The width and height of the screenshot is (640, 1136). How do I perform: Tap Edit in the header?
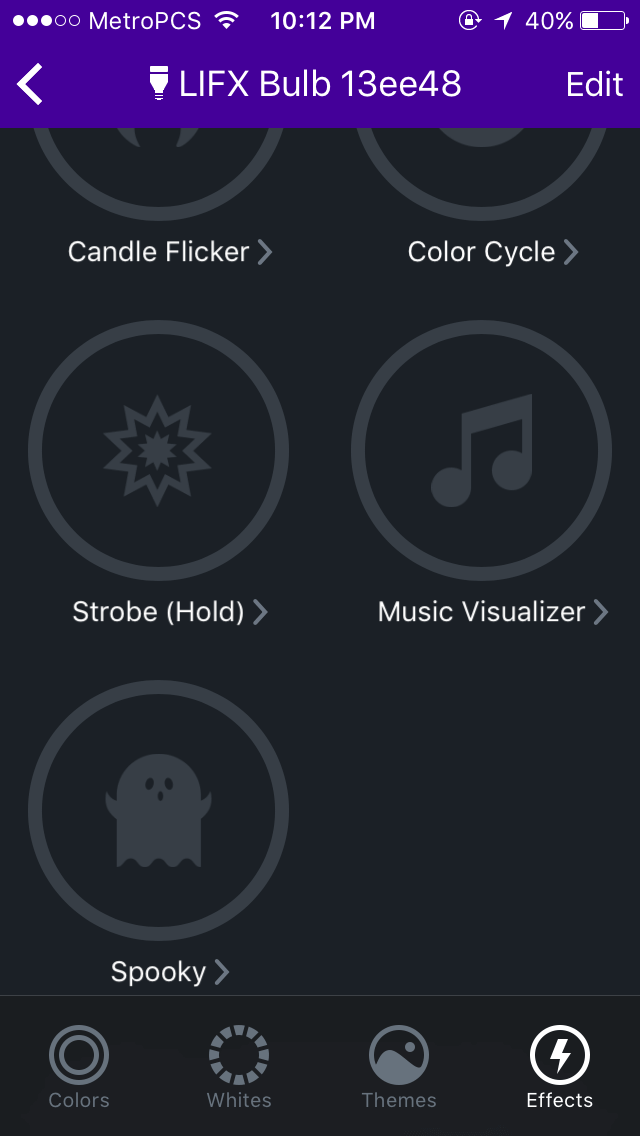594,85
